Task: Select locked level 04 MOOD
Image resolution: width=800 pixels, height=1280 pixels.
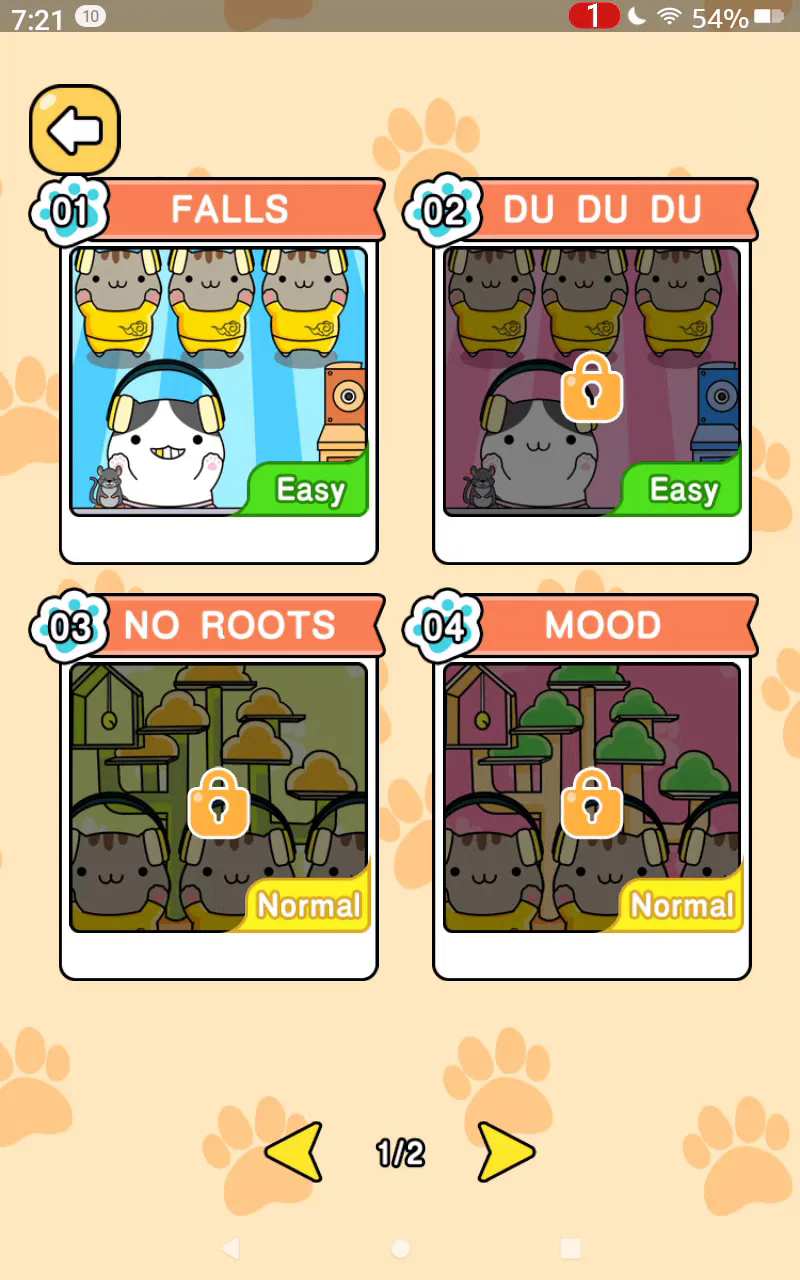Action: pyautogui.click(x=592, y=798)
